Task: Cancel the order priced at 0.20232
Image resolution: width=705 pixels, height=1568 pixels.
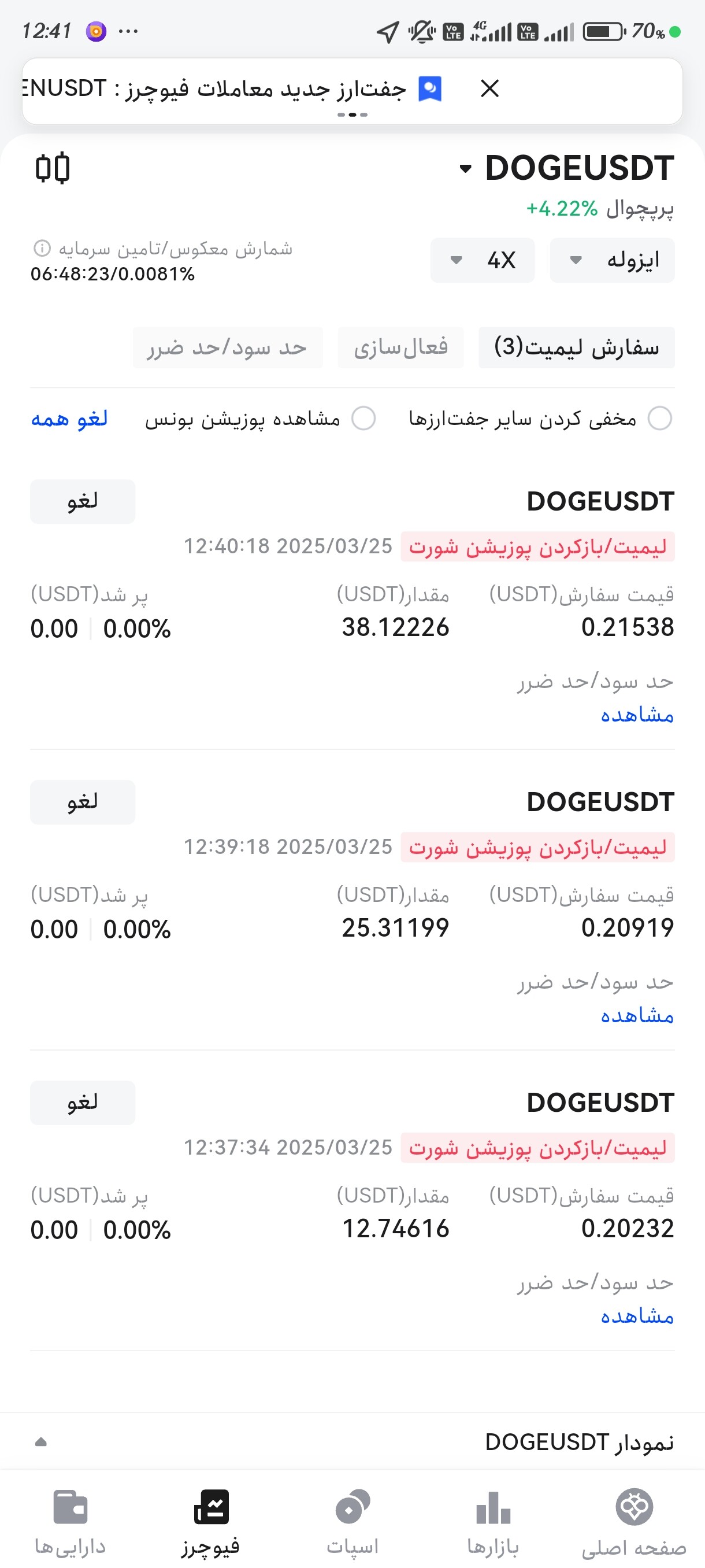Action: [83, 1103]
